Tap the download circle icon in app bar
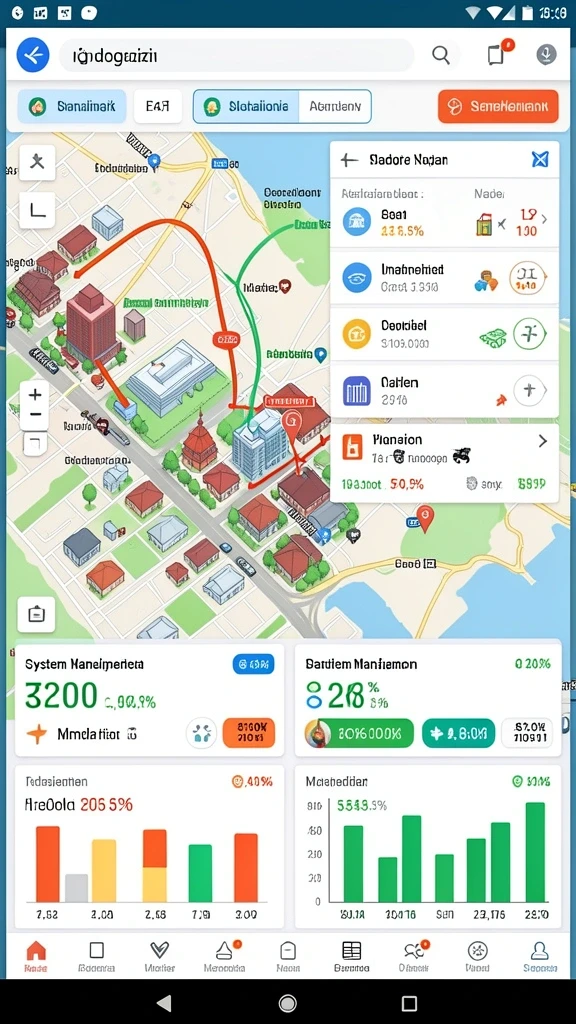 coord(546,55)
